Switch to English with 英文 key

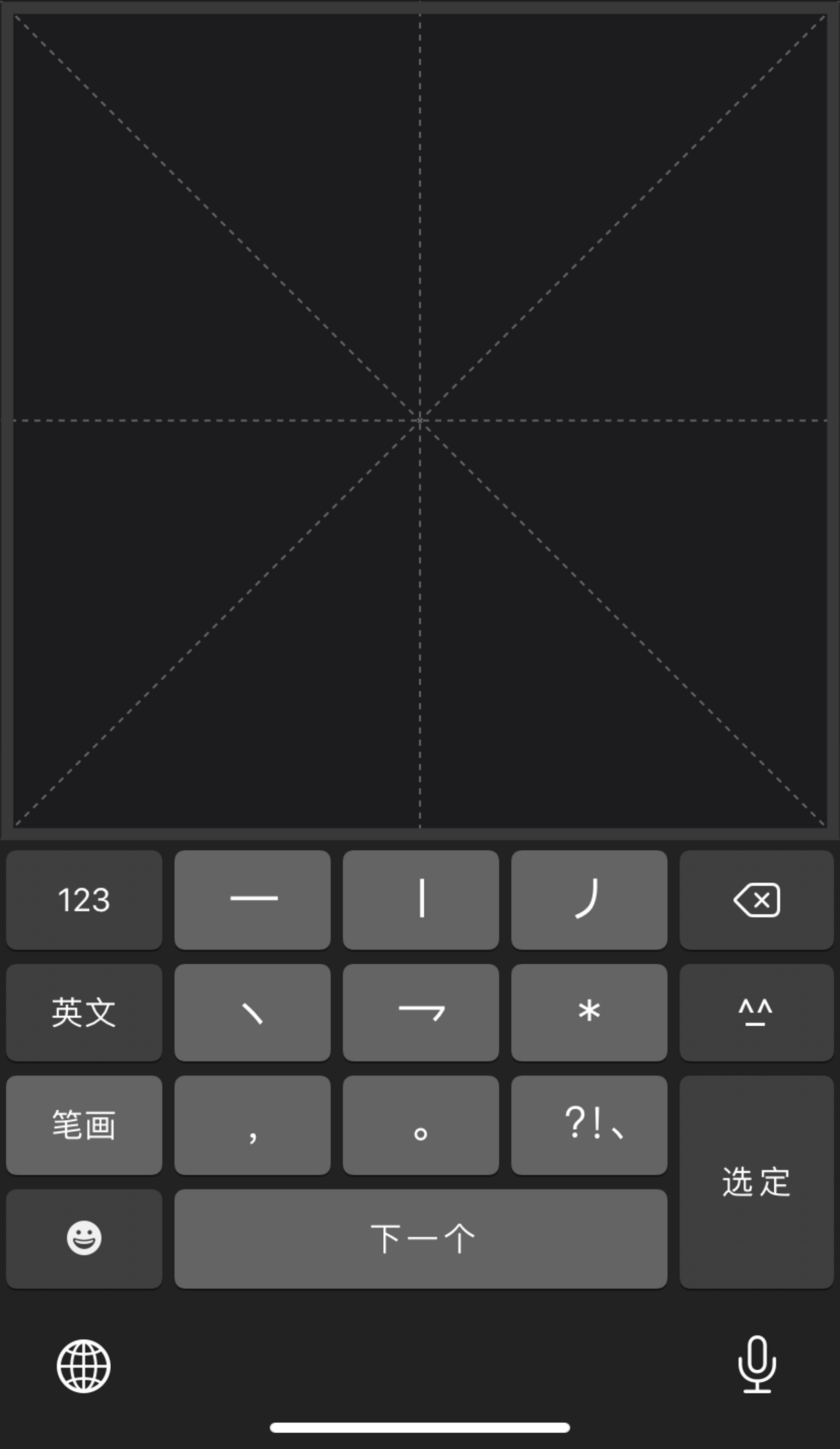click(84, 1013)
